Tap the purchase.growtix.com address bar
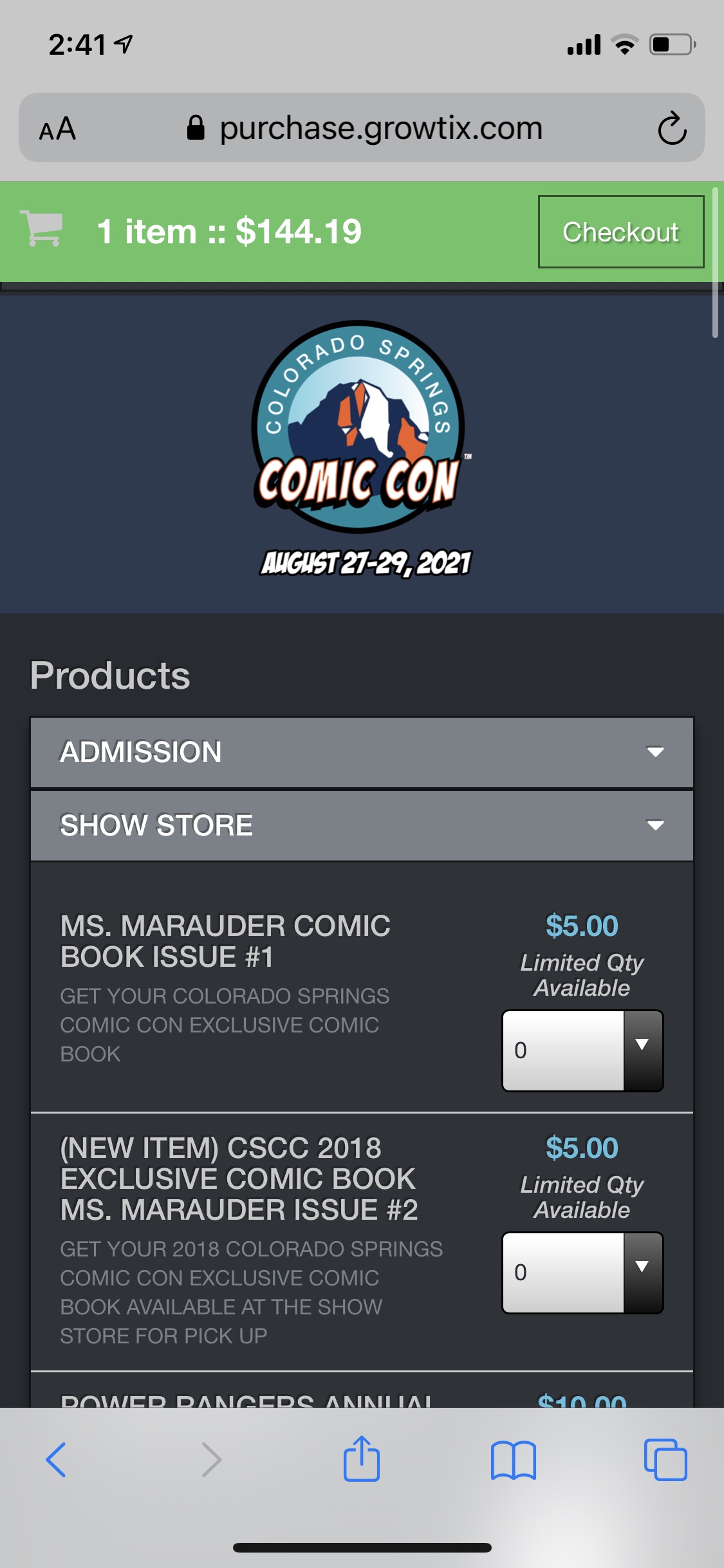The width and height of the screenshot is (724, 1568). coord(364,128)
